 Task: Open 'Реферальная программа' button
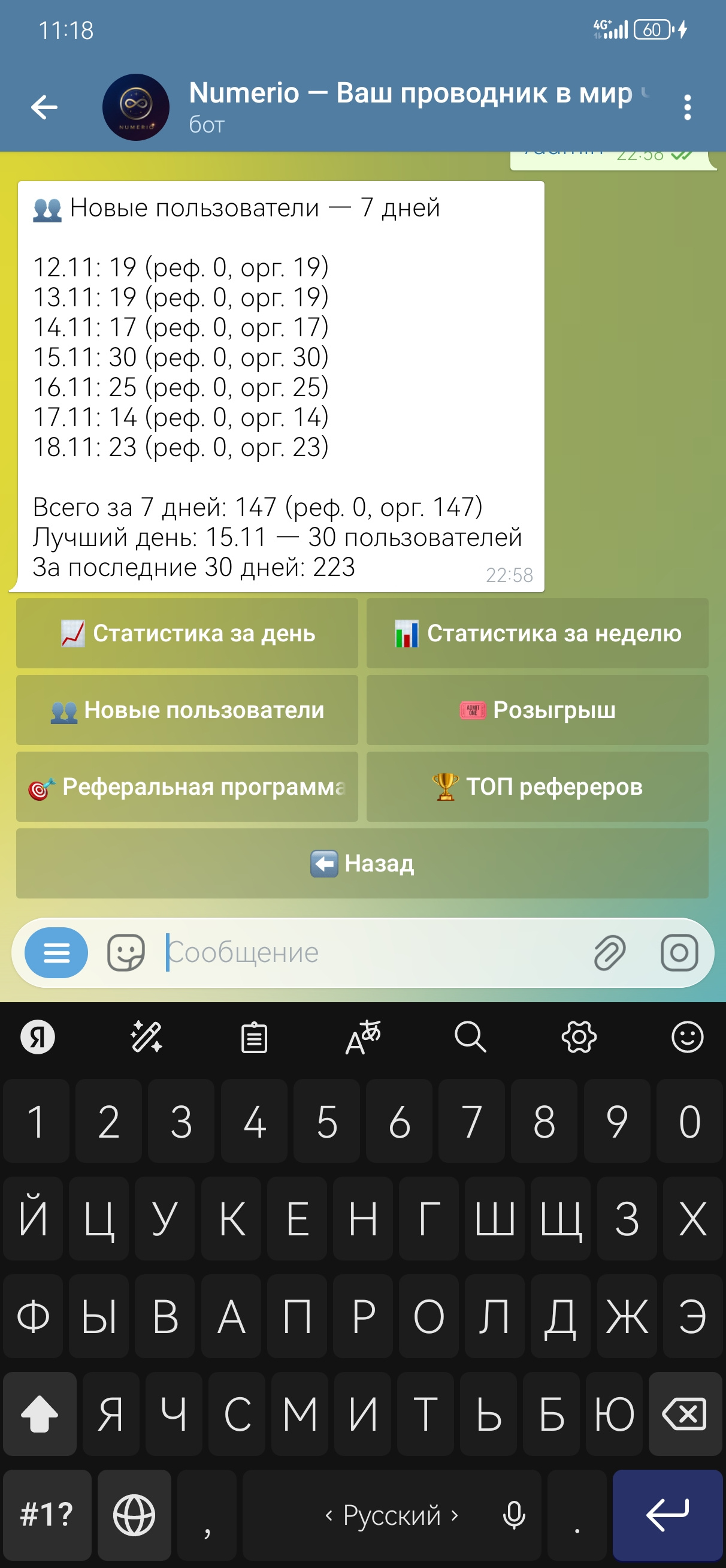point(187,786)
